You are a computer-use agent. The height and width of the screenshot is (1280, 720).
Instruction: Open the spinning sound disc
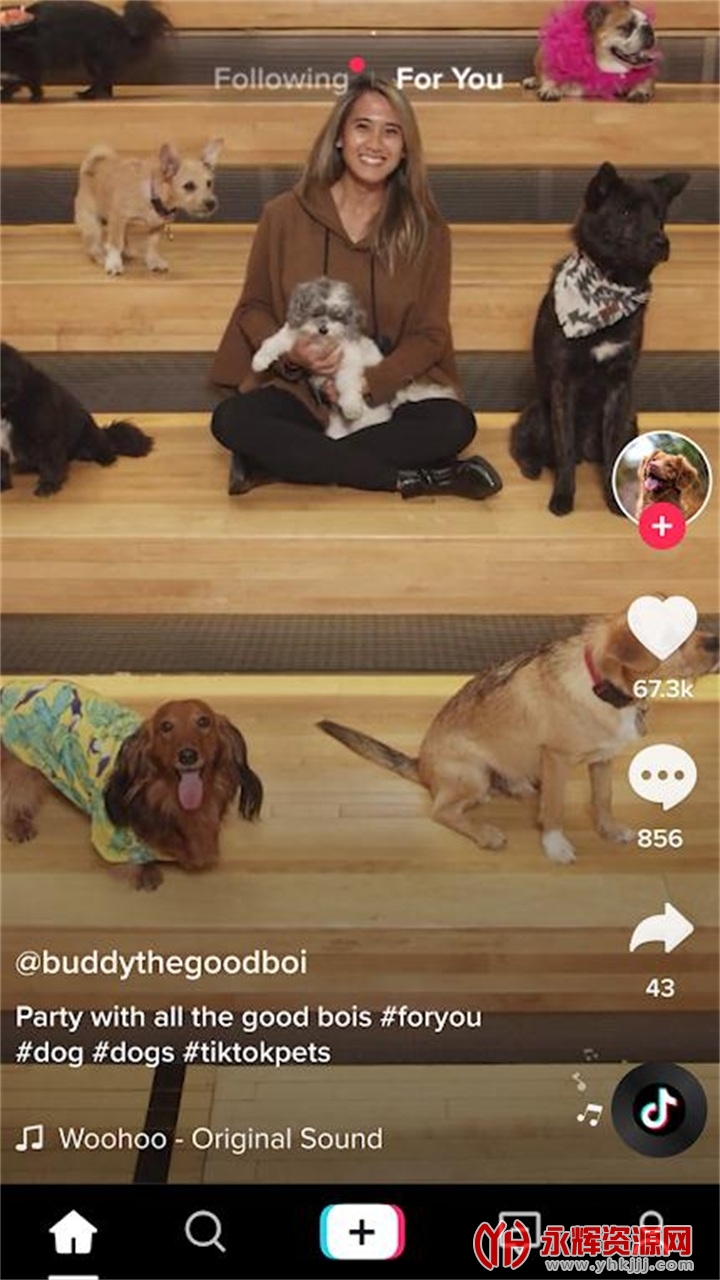(659, 1109)
